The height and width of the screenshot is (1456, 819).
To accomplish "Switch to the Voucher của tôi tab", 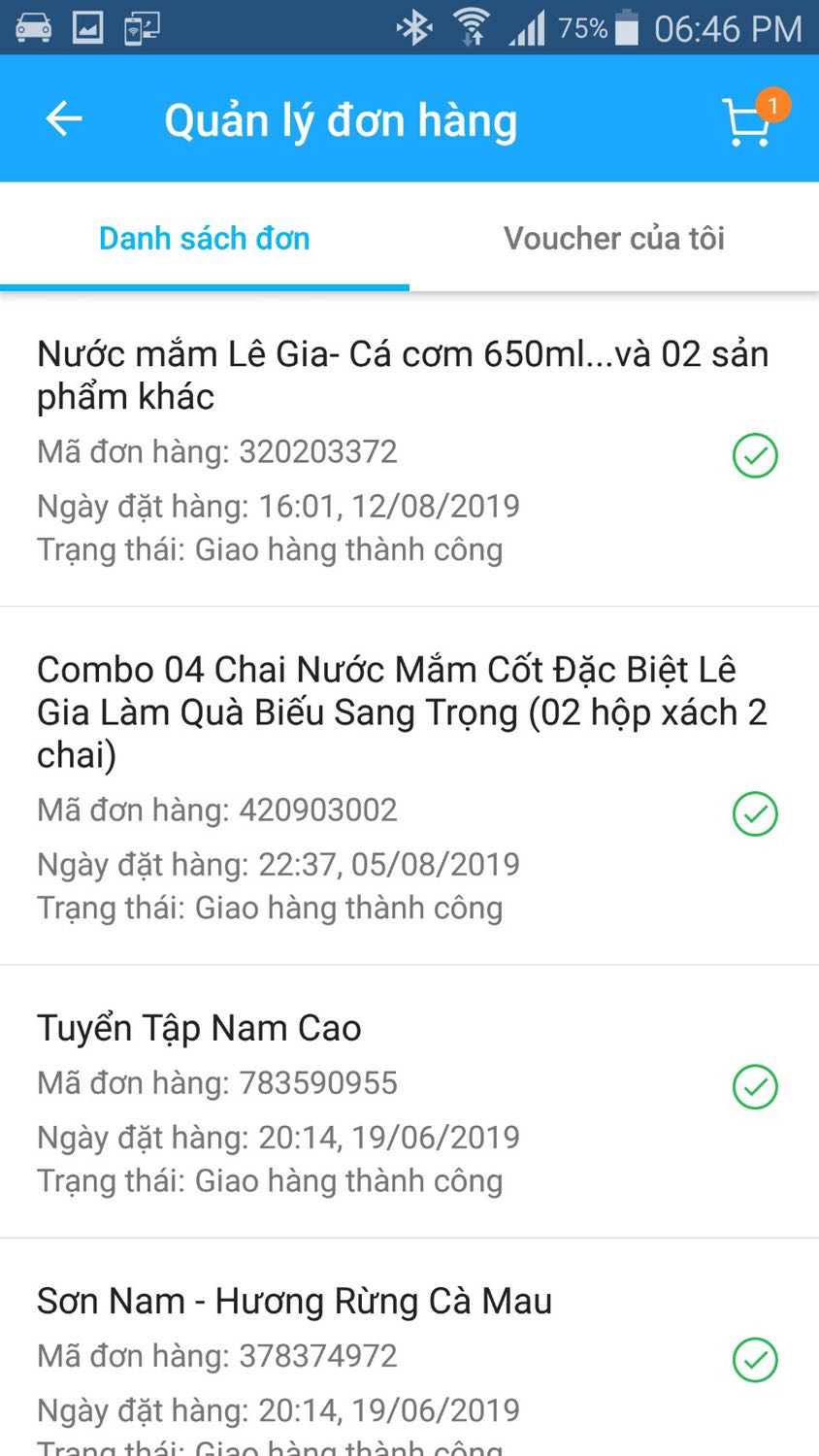I will pyautogui.click(x=614, y=238).
